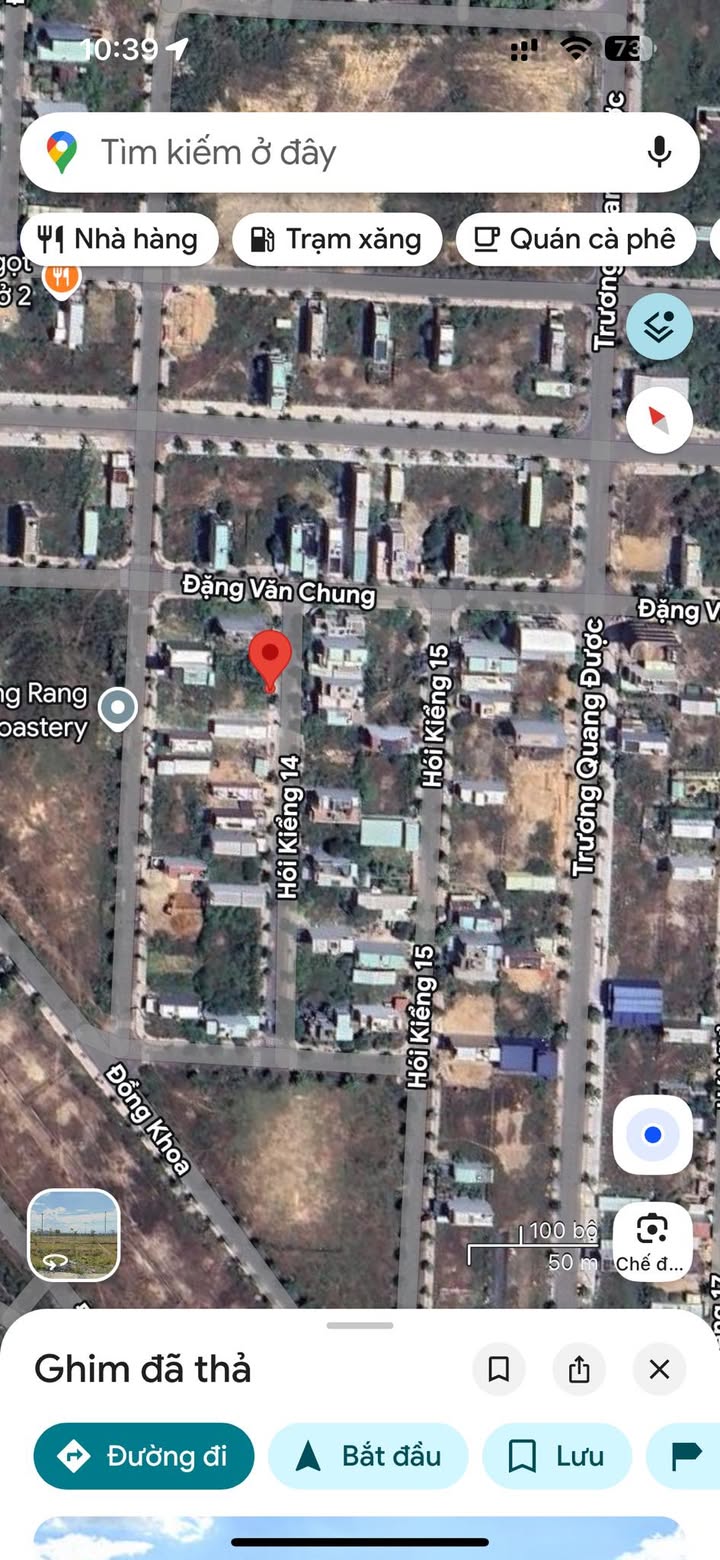Bookmark the dropped pin
Image resolution: width=720 pixels, height=1560 pixels.
coord(499,1369)
